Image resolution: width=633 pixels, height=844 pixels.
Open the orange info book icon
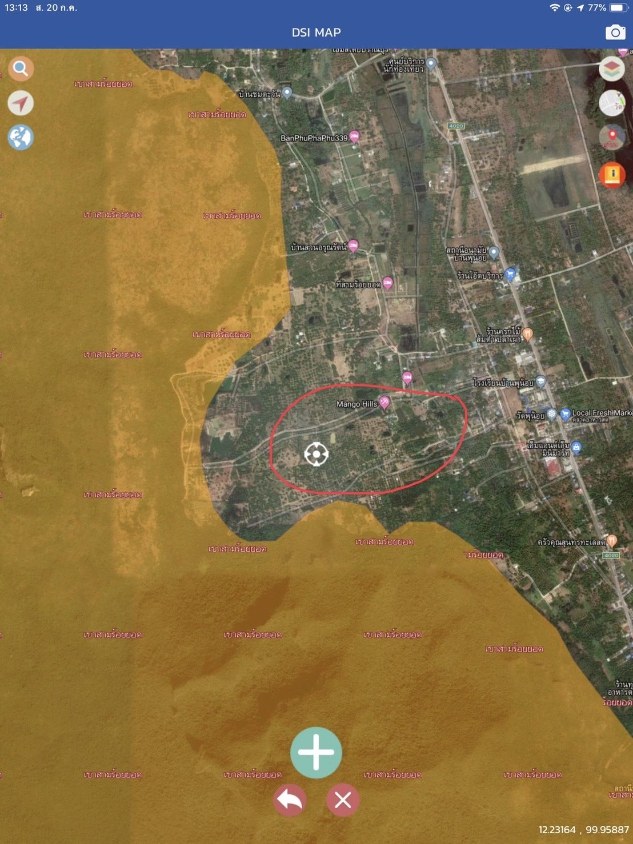click(x=612, y=174)
